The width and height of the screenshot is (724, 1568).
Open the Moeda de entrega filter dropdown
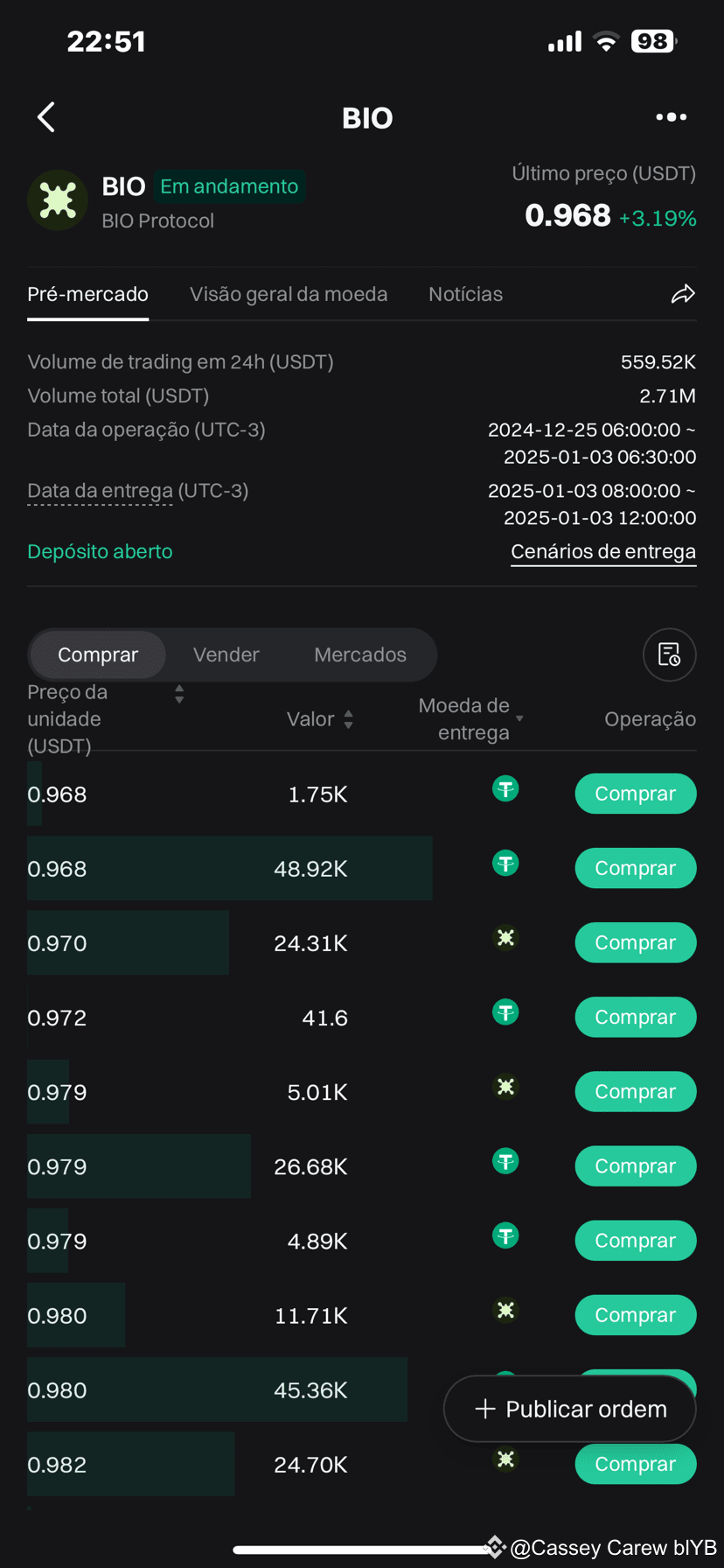[472, 718]
